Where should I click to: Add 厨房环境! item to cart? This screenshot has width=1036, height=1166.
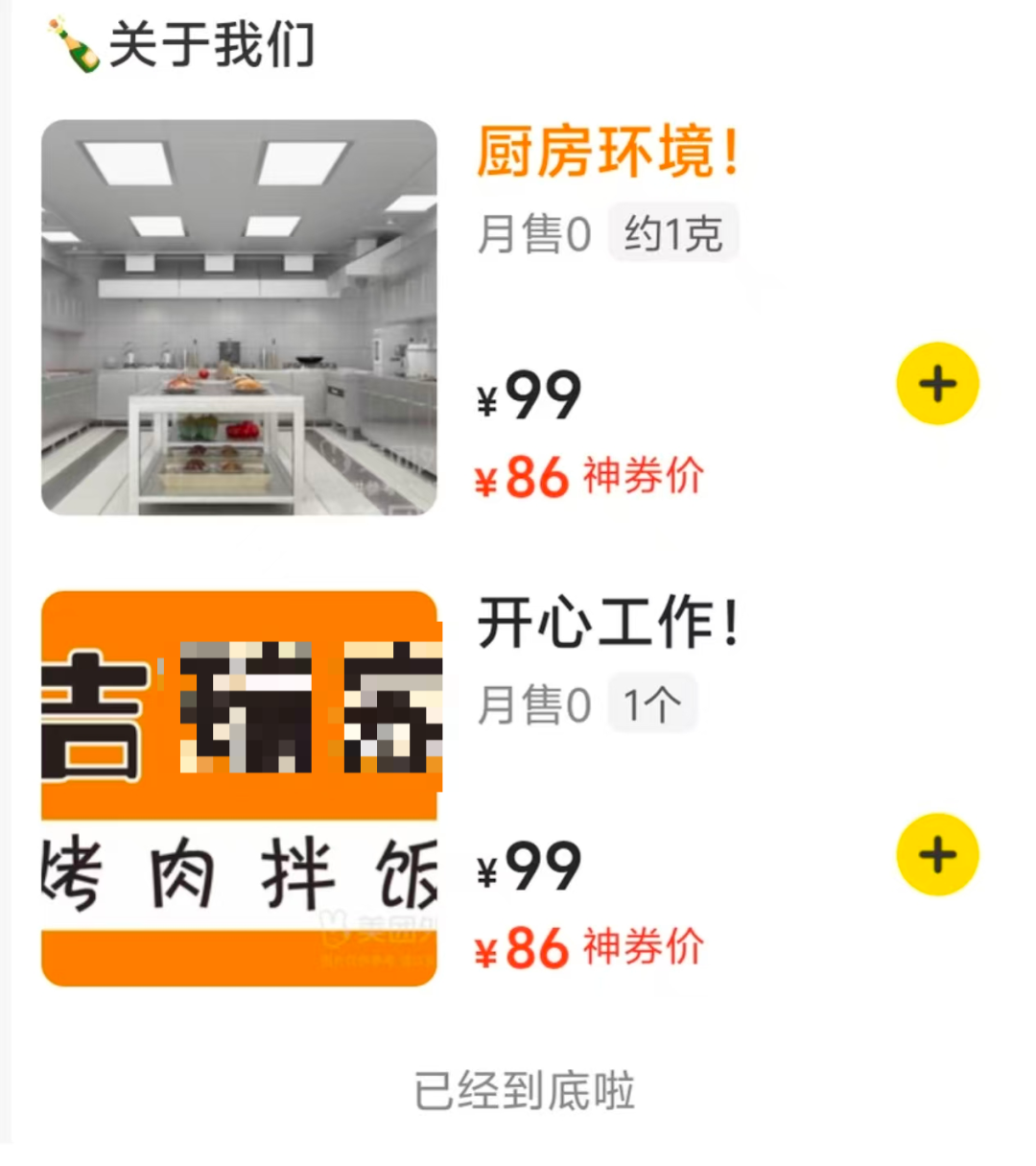pos(937,384)
